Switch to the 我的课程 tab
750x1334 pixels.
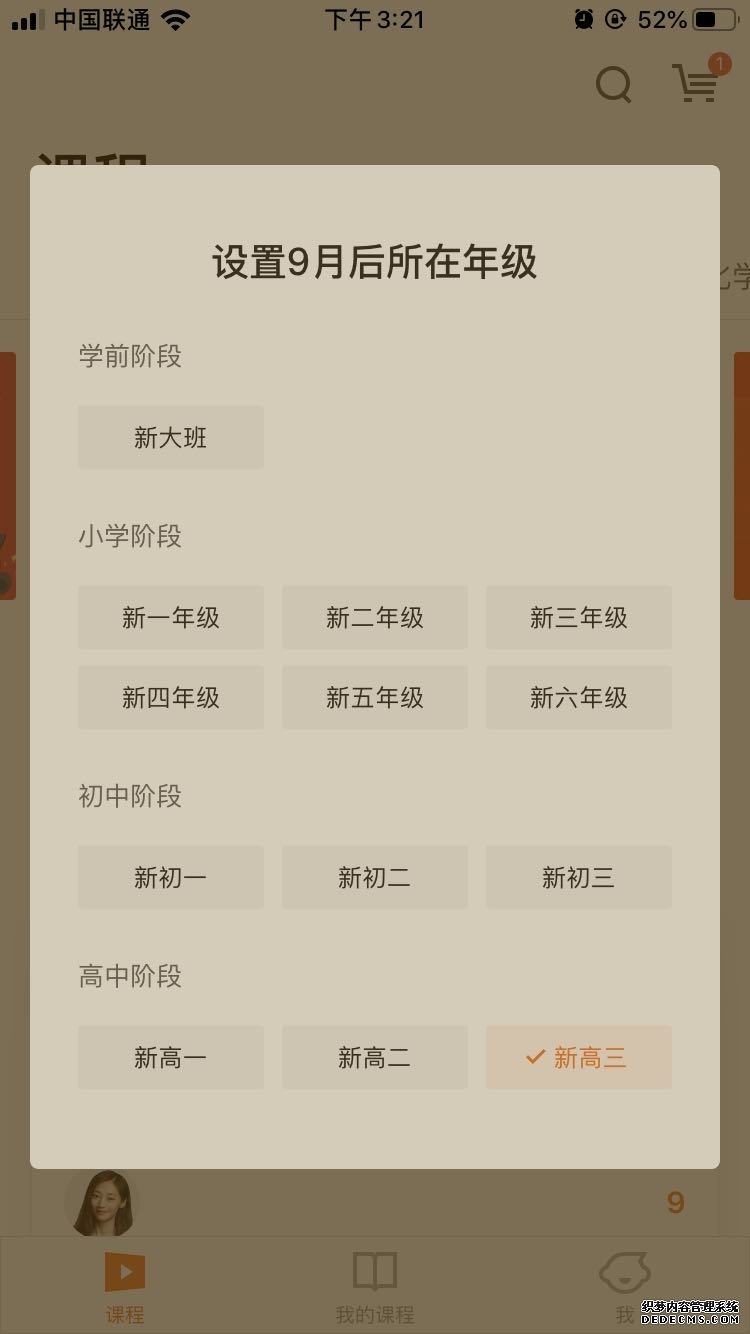(x=375, y=1286)
